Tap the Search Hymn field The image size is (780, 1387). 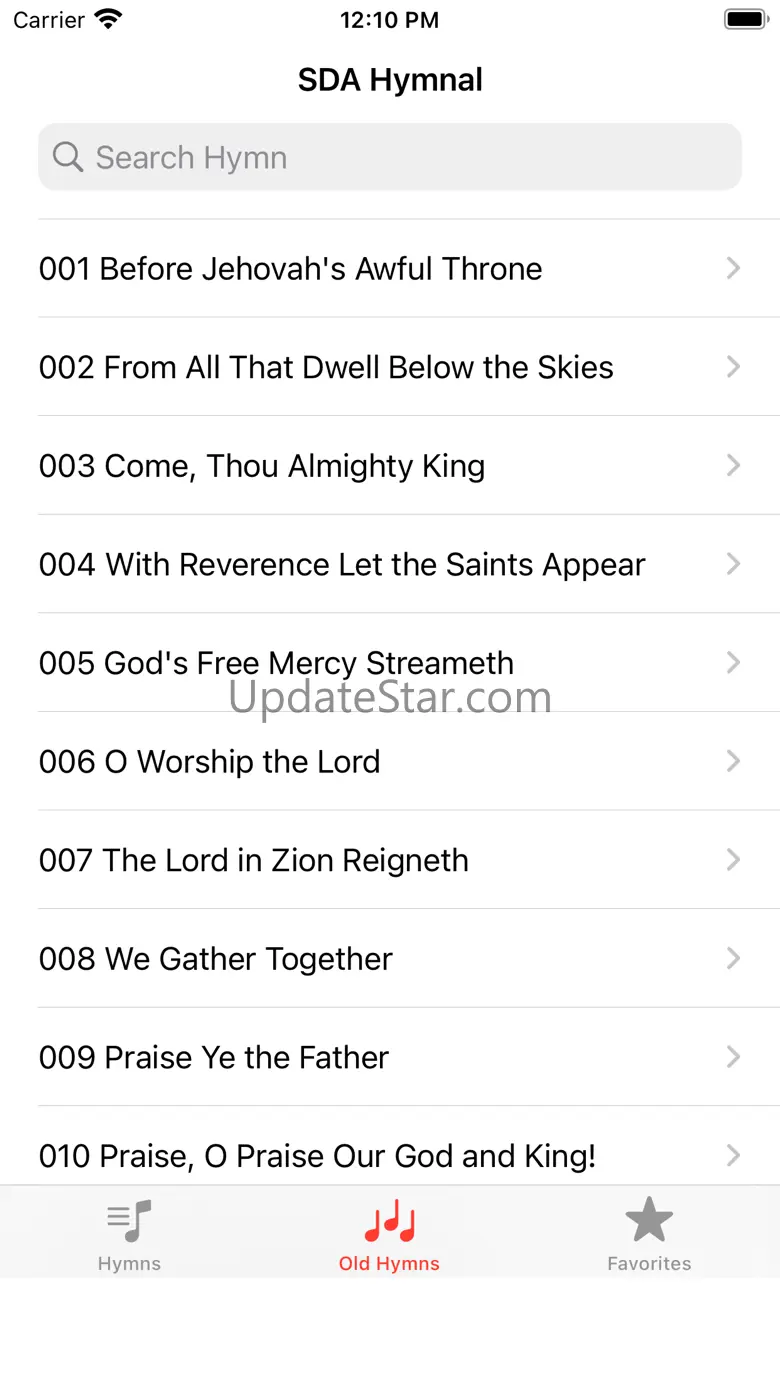pos(390,157)
